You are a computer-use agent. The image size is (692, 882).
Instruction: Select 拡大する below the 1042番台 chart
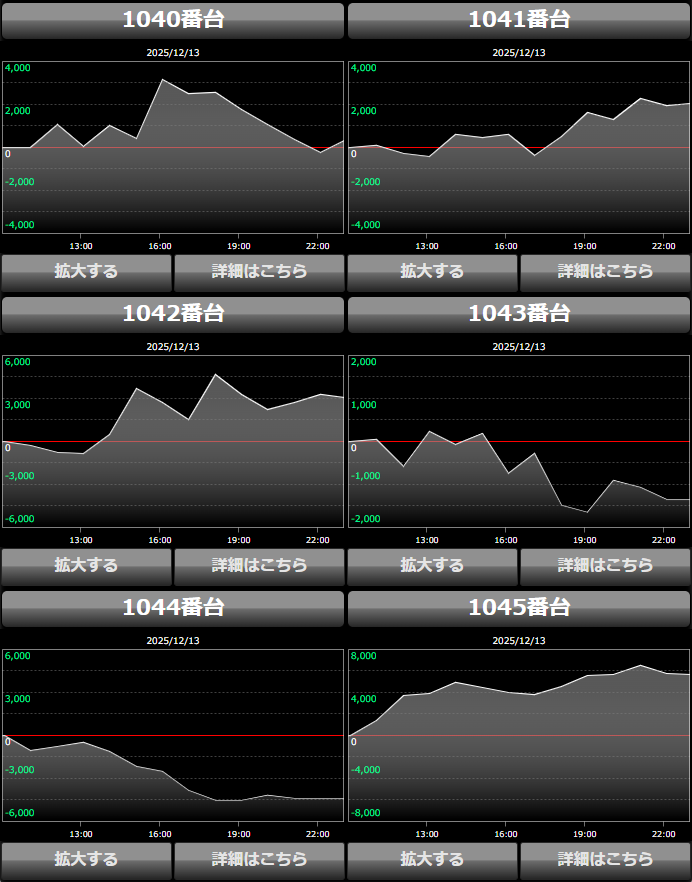86,565
